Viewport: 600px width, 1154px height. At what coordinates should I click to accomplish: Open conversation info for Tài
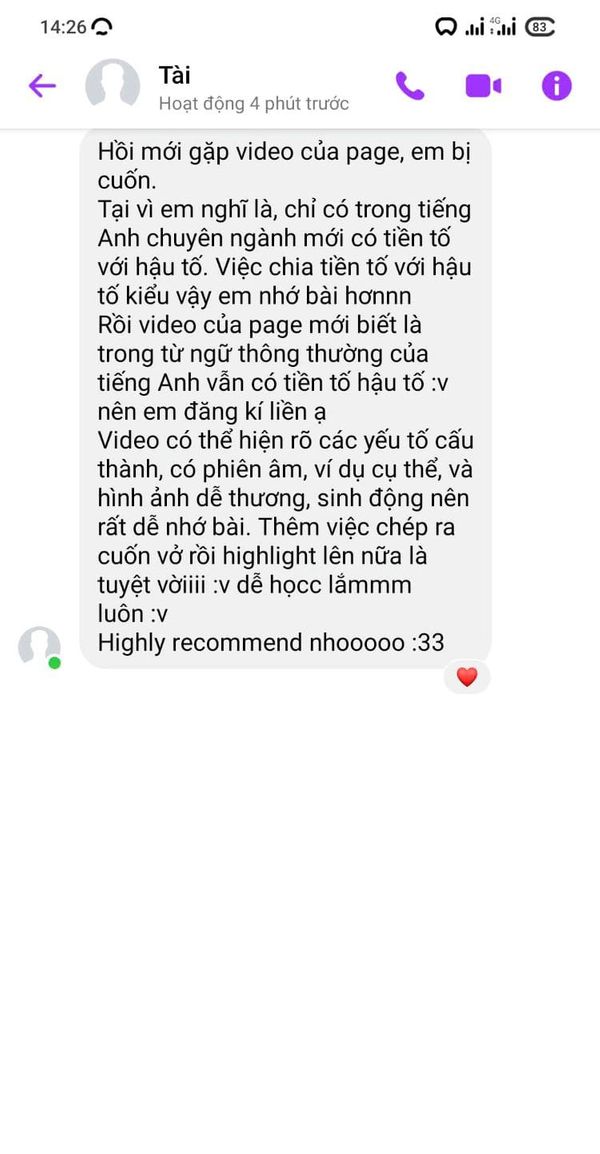tap(557, 86)
